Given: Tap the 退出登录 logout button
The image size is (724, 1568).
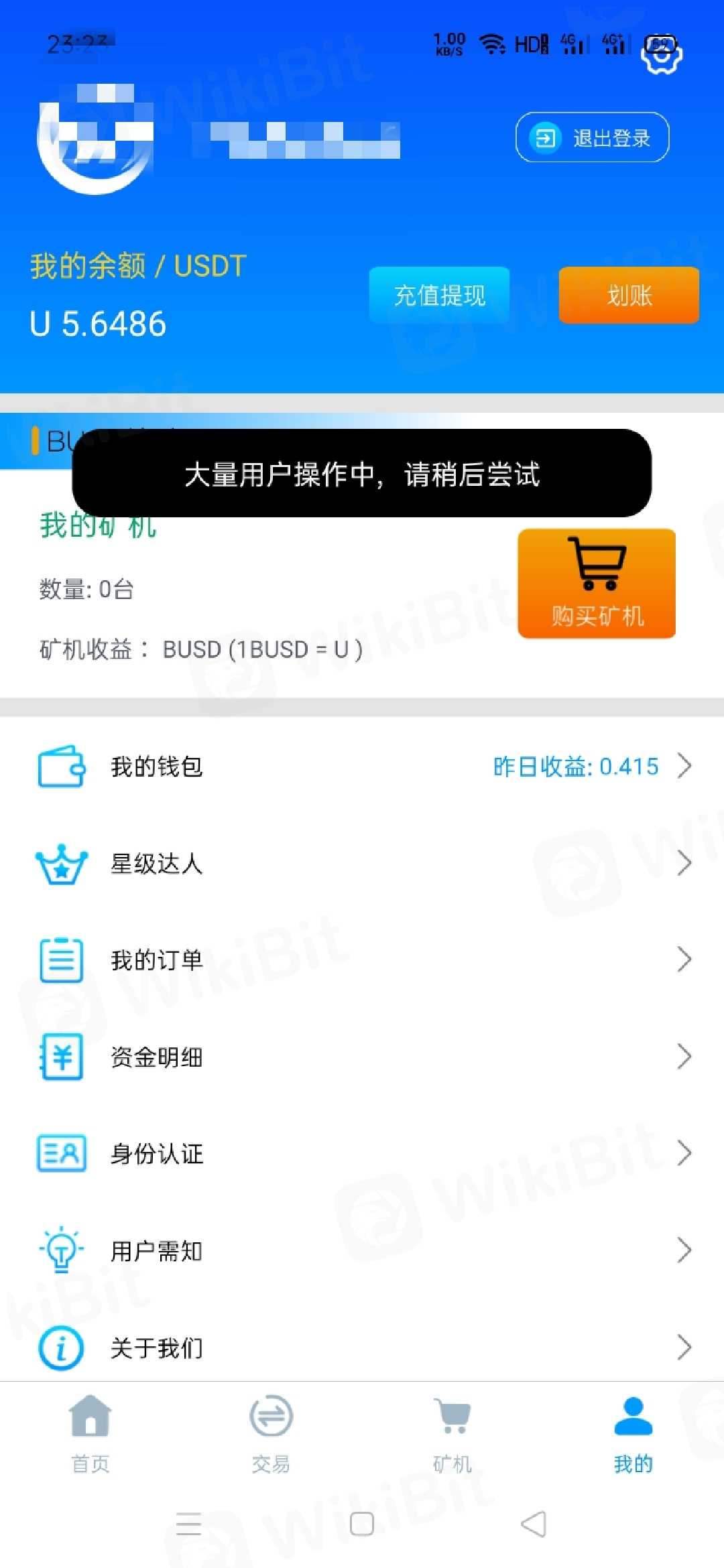Looking at the screenshot, I should coord(592,137).
